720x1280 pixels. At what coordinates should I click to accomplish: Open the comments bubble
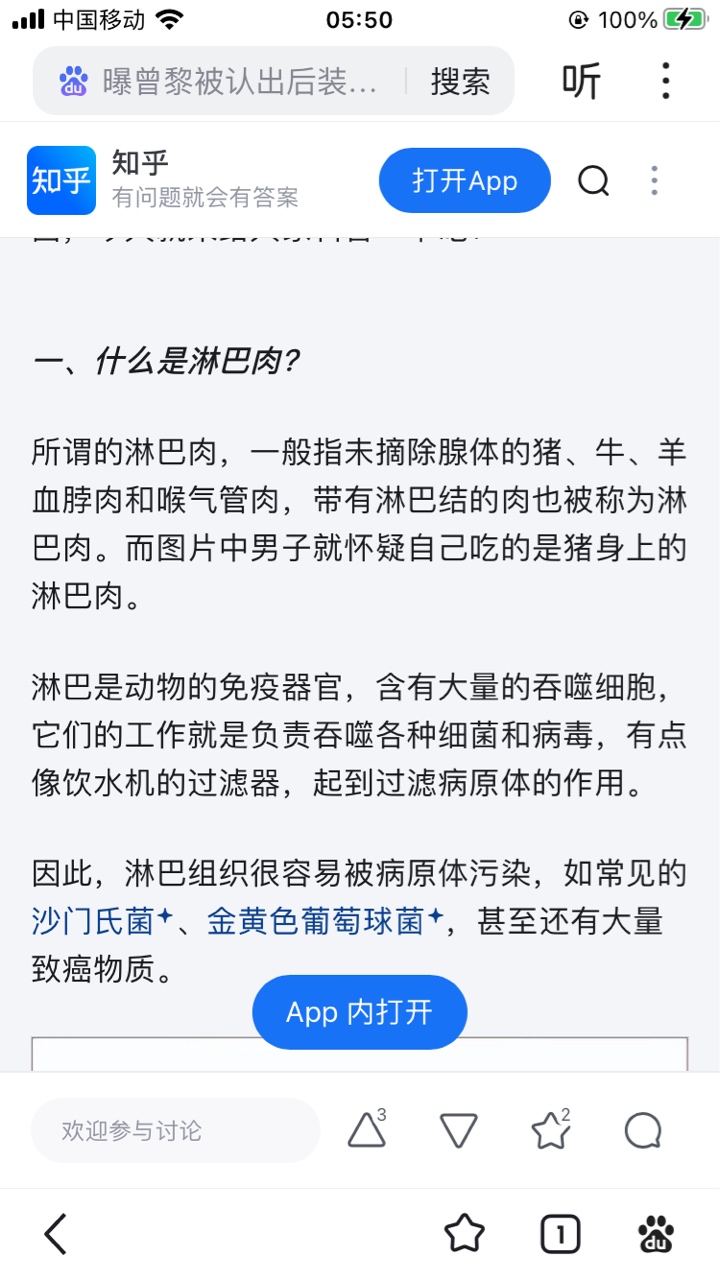point(642,1131)
